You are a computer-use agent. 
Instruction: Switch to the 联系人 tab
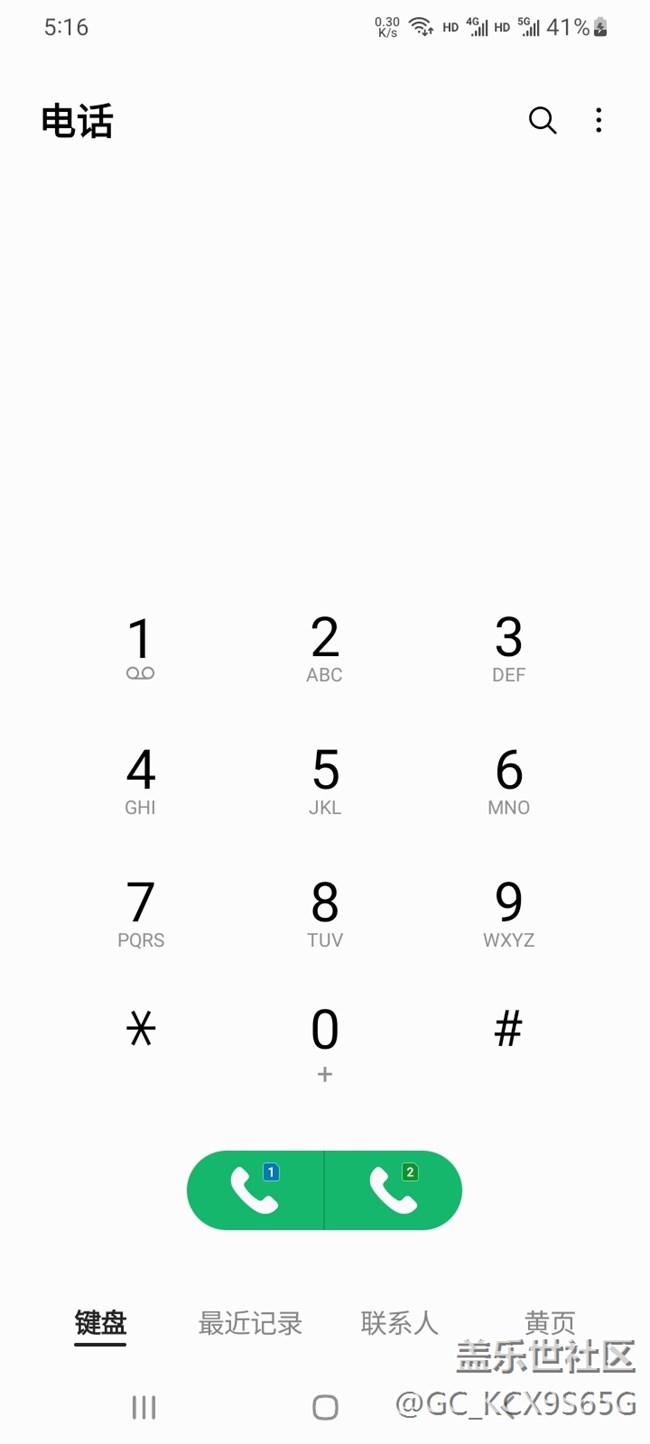pyautogui.click(x=399, y=1323)
